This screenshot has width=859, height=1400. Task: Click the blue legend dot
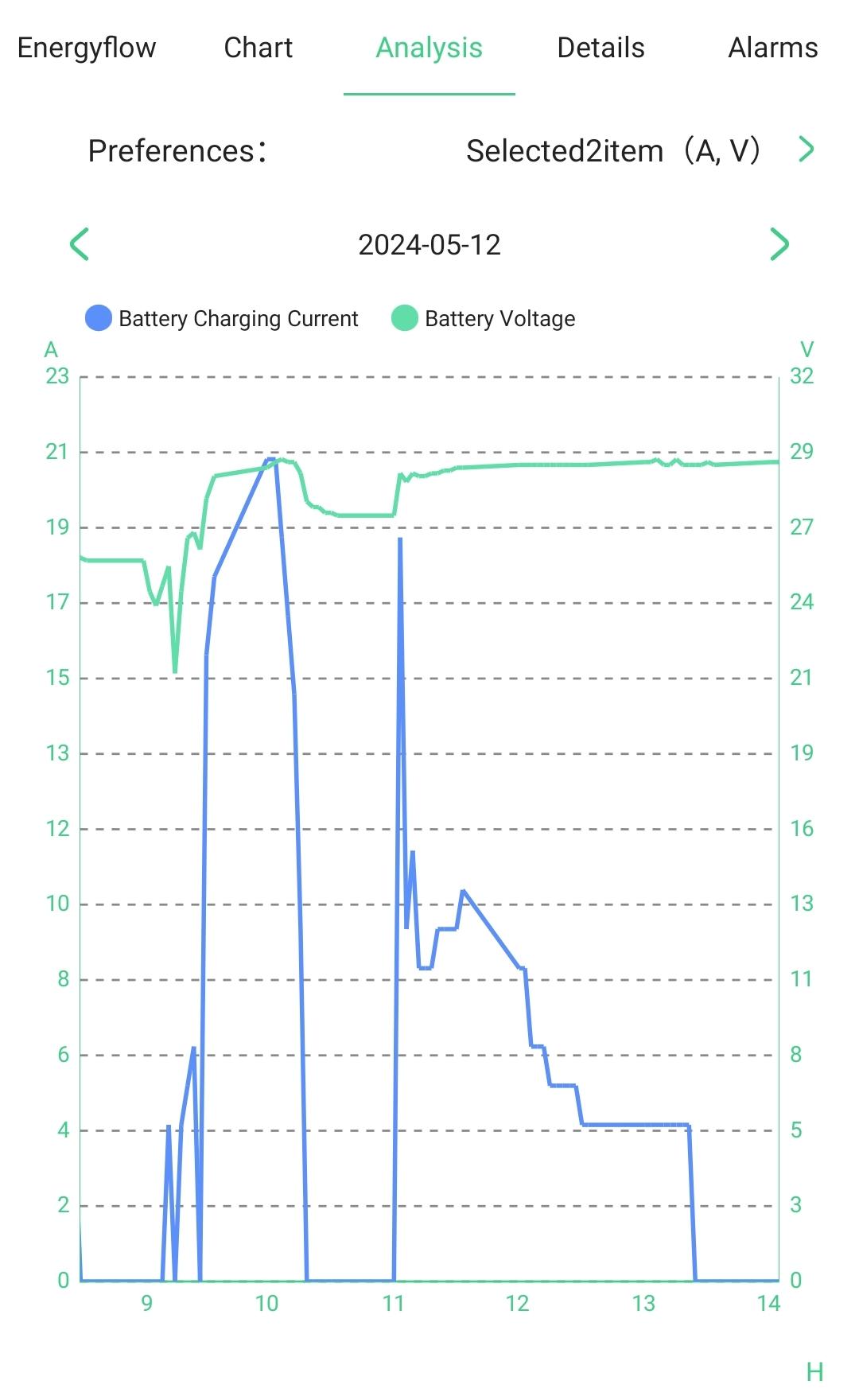coord(97,317)
